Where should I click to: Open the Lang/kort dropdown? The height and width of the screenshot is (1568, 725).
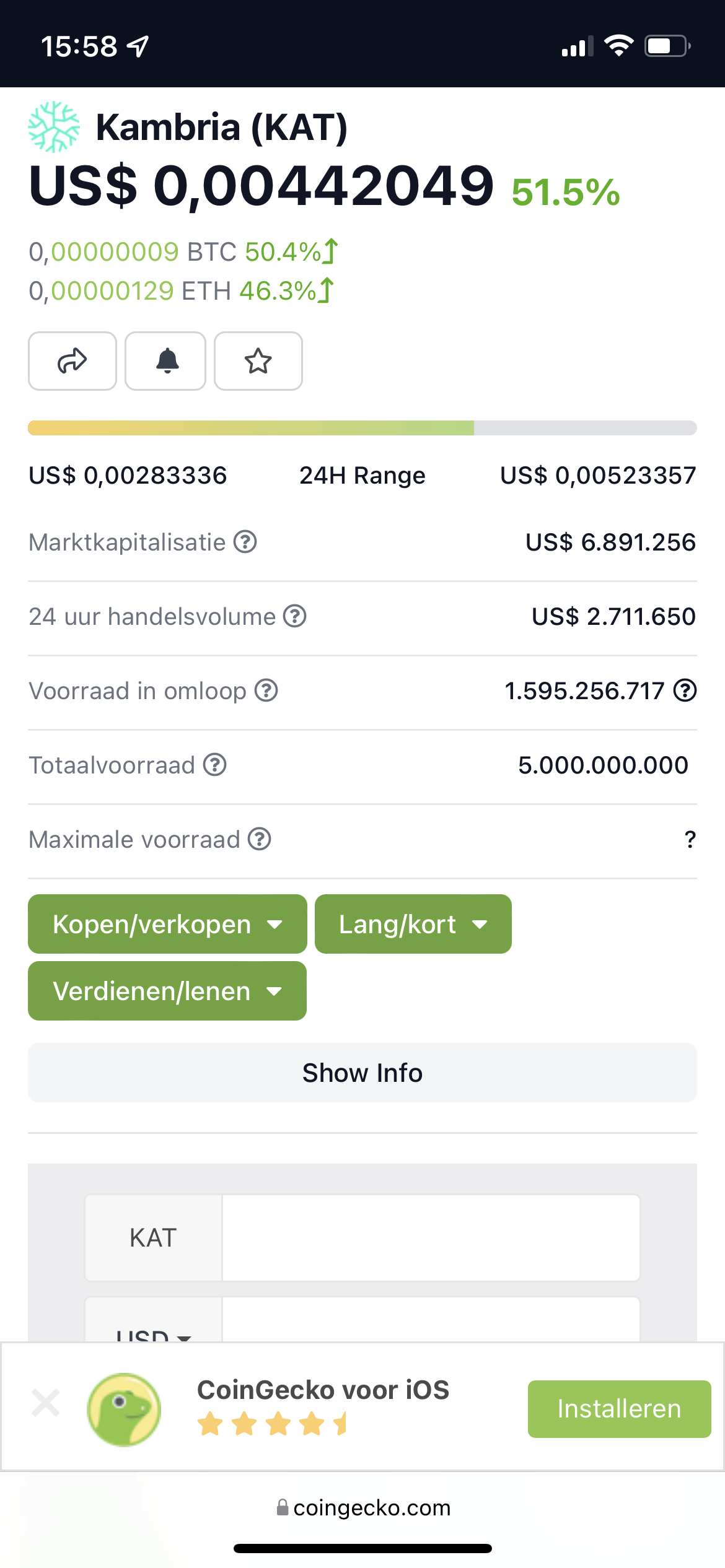pyautogui.click(x=413, y=924)
